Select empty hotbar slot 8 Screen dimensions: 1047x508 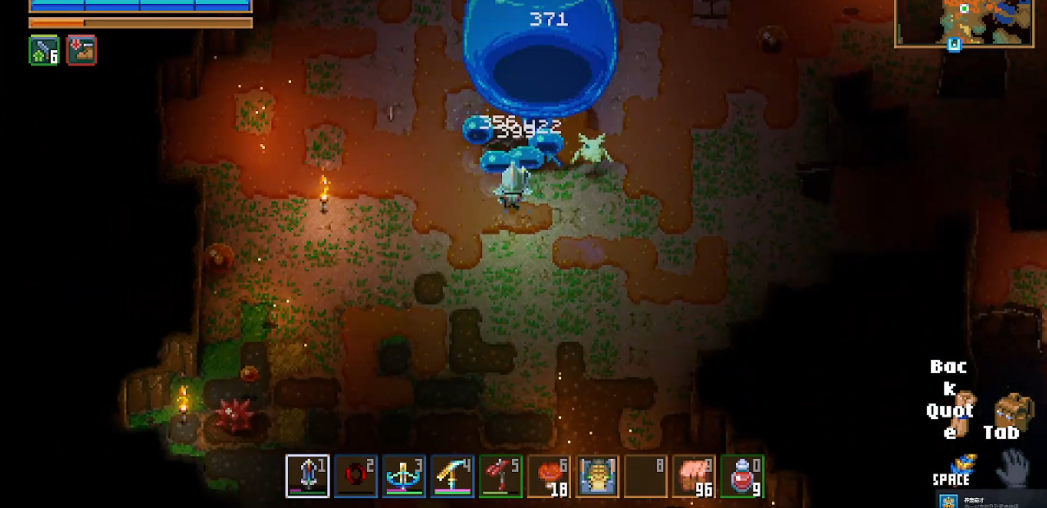(x=645, y=476)
